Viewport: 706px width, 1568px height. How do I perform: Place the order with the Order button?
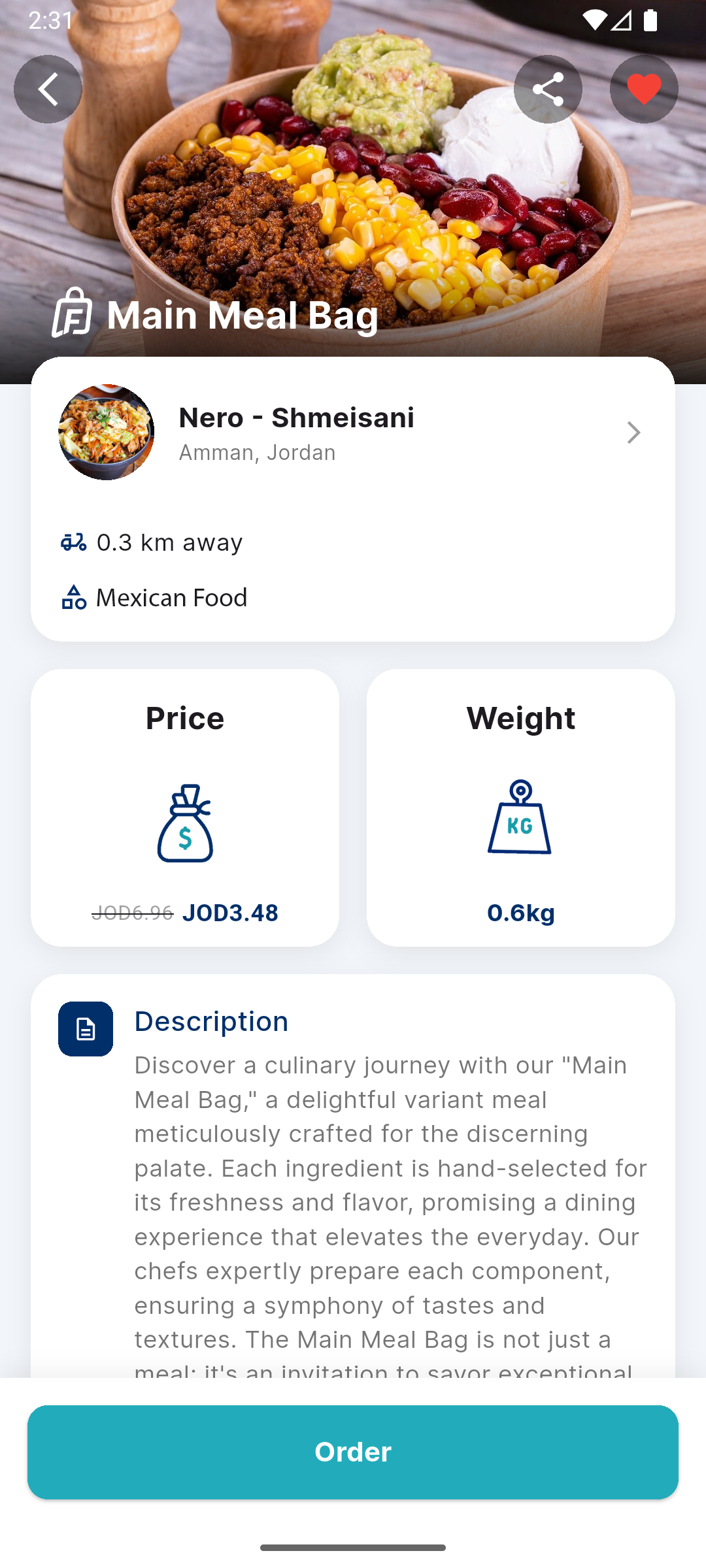(353, 1452)
